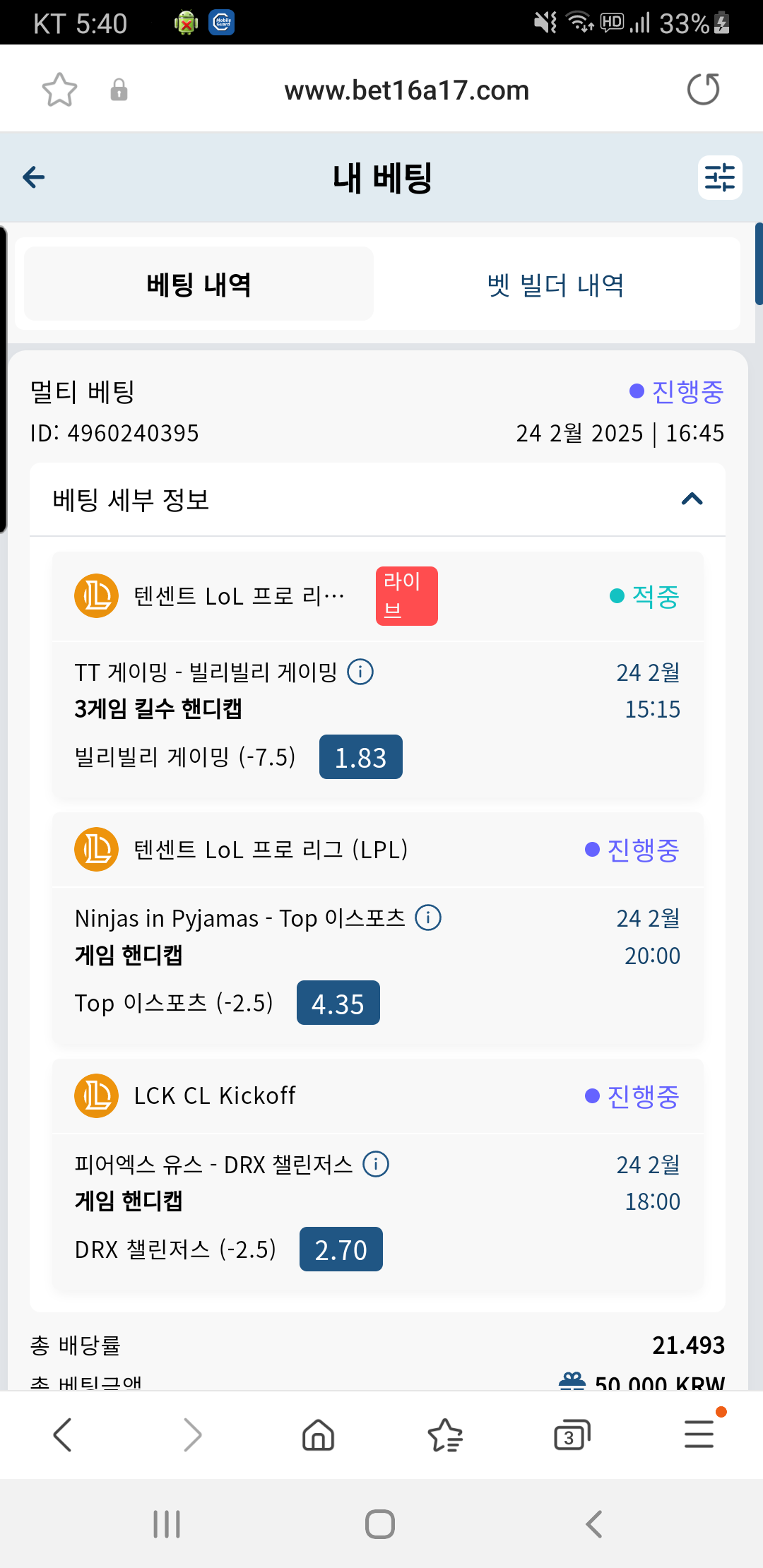The height and width of the screenshot is (1568, 763).
Task: Open the browser tabs switcher
Action: click(x=572, y=1435)
